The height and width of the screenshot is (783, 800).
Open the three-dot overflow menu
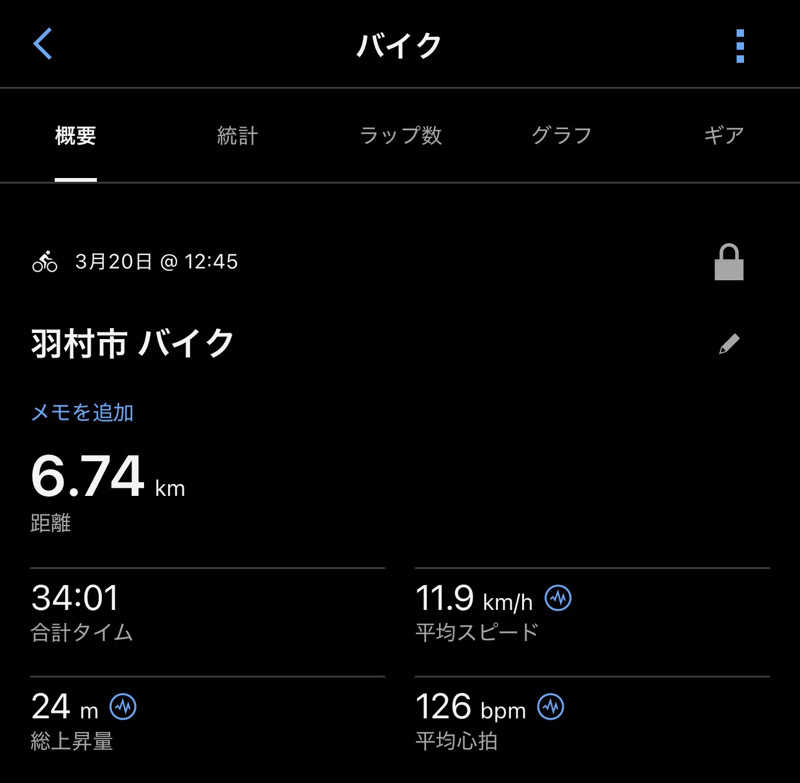point(740,46)
